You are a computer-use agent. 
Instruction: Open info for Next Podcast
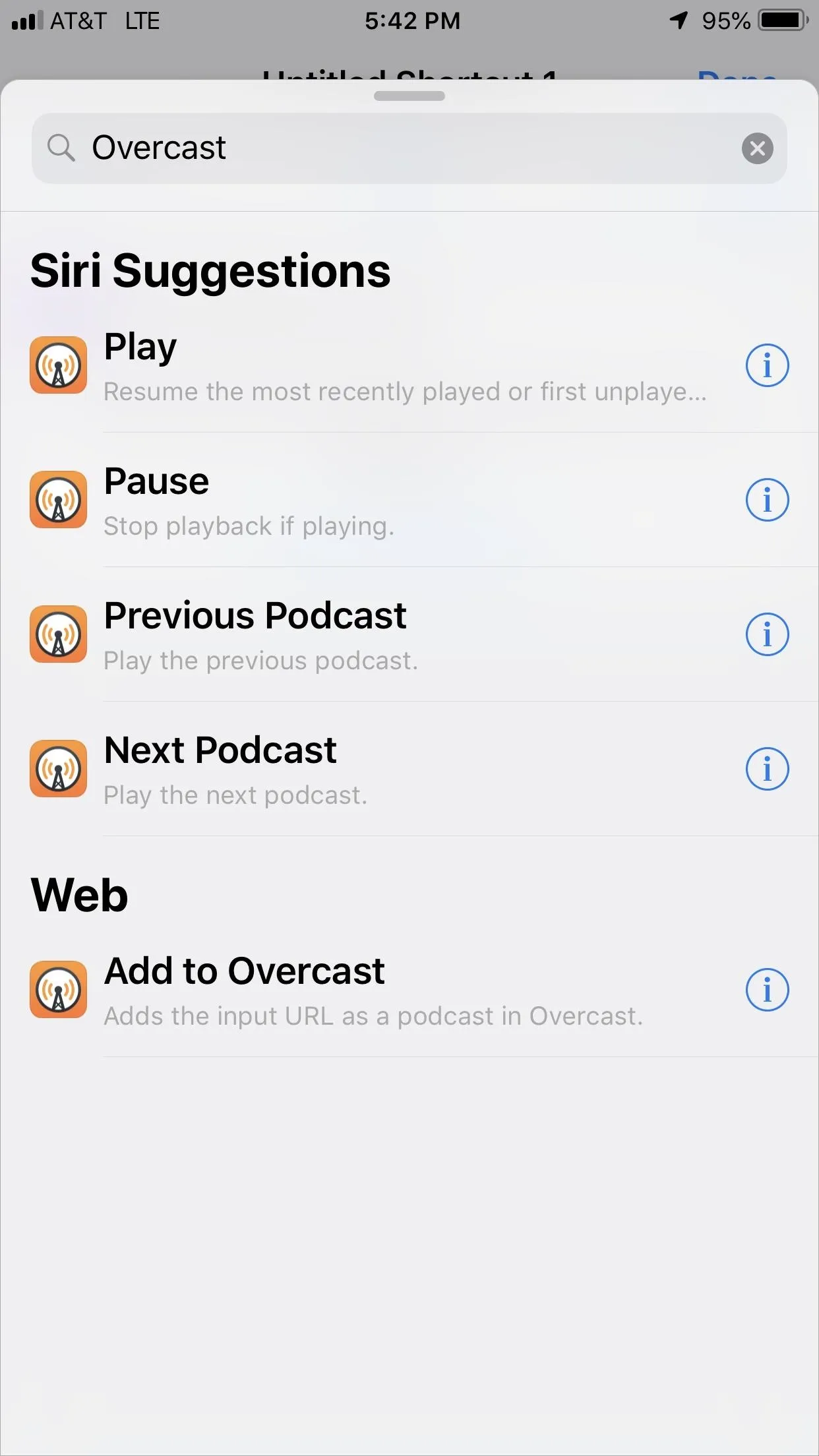[767, 769]
